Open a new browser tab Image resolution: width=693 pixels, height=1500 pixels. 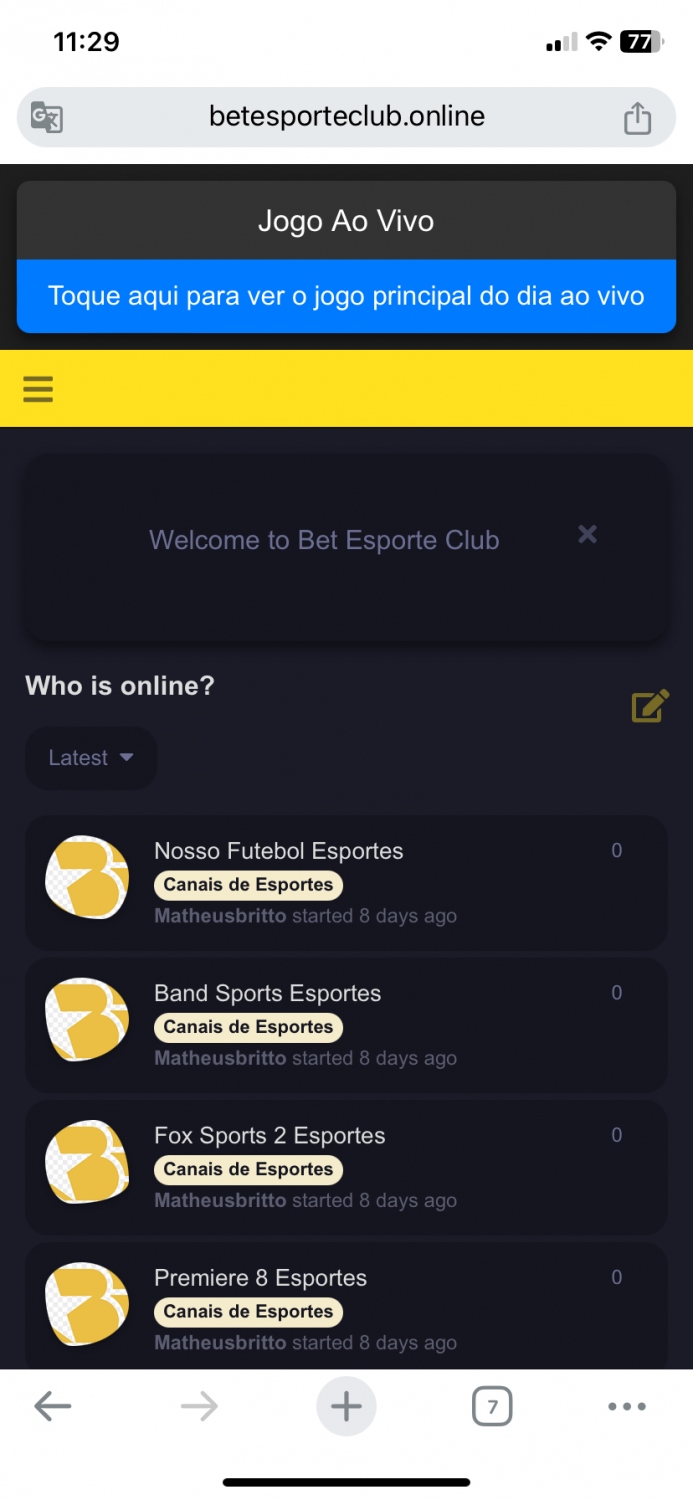tap(346, 1407)
